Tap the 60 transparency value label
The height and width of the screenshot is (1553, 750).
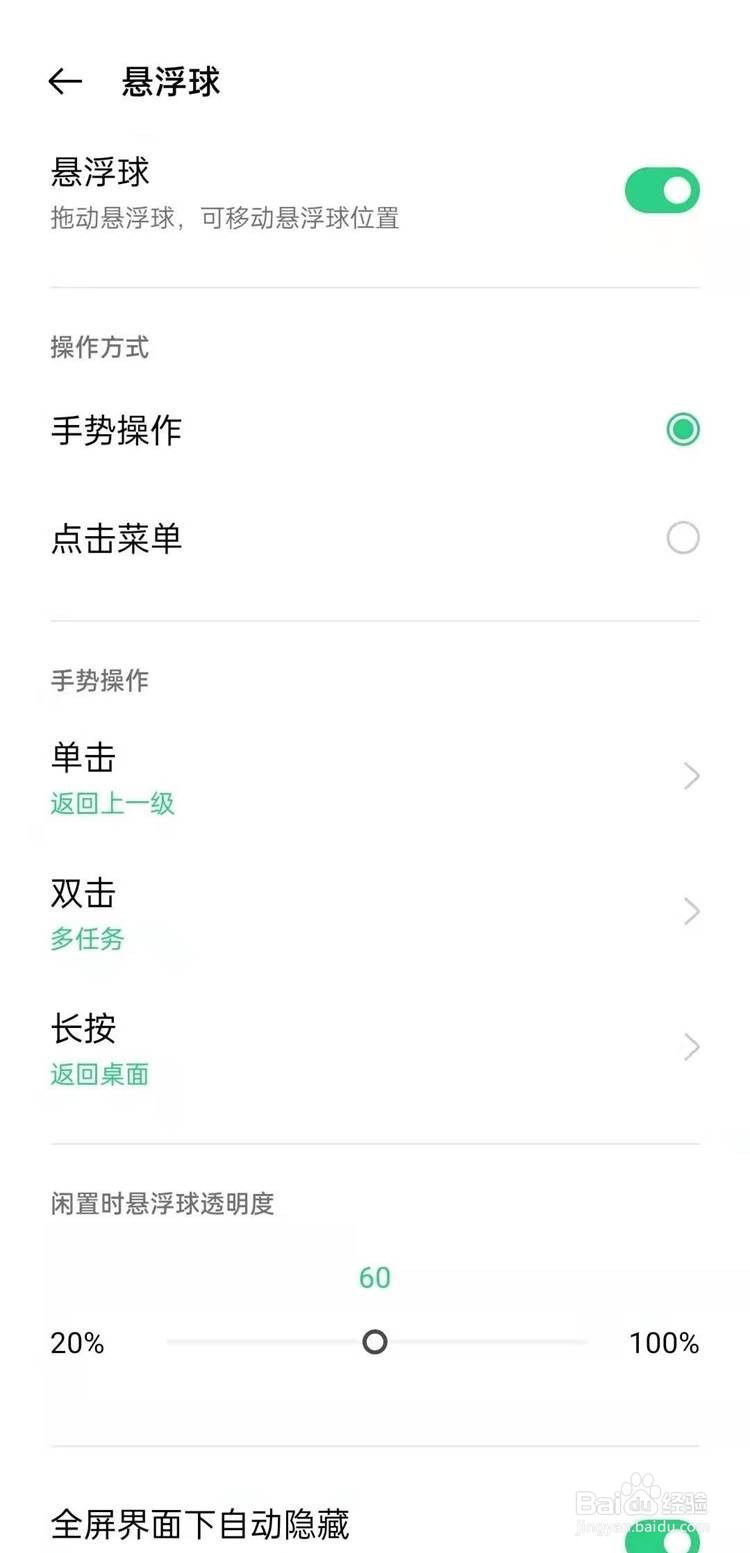coord(373,1277)
